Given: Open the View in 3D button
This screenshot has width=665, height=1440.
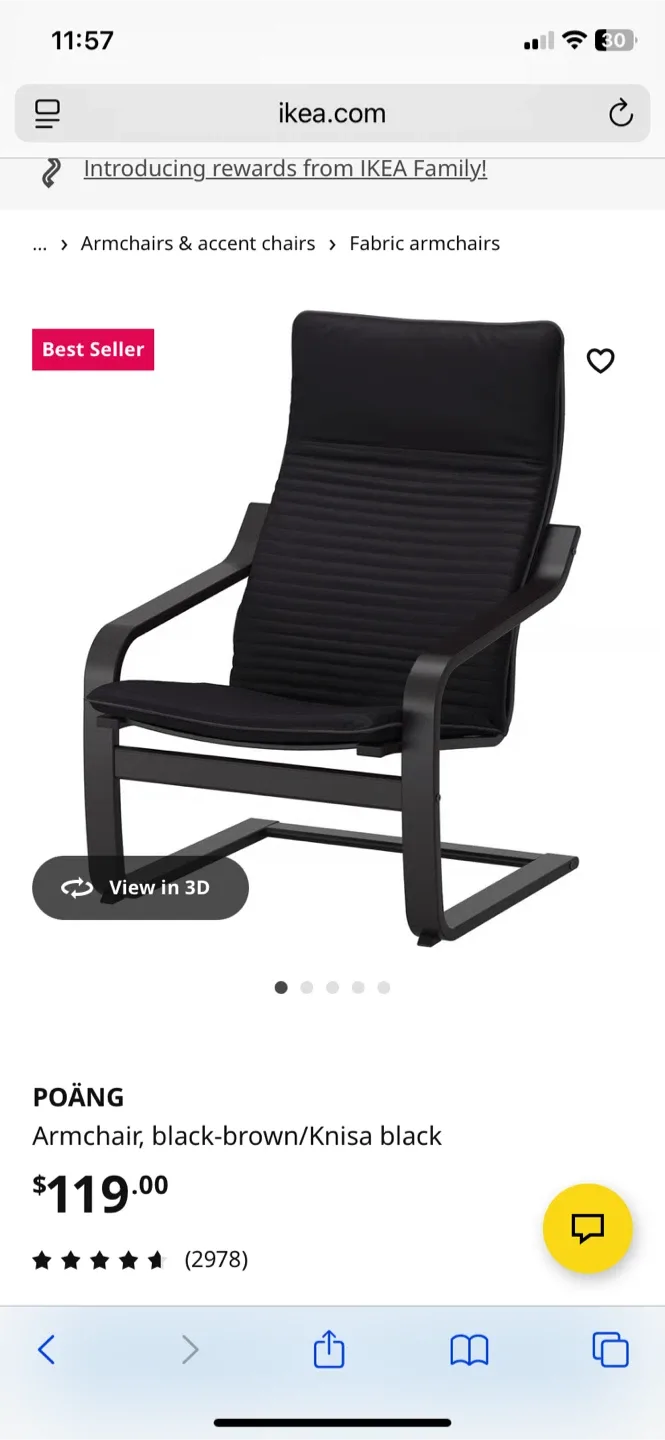Looking at the screenshot, I should tap(140, 887).
